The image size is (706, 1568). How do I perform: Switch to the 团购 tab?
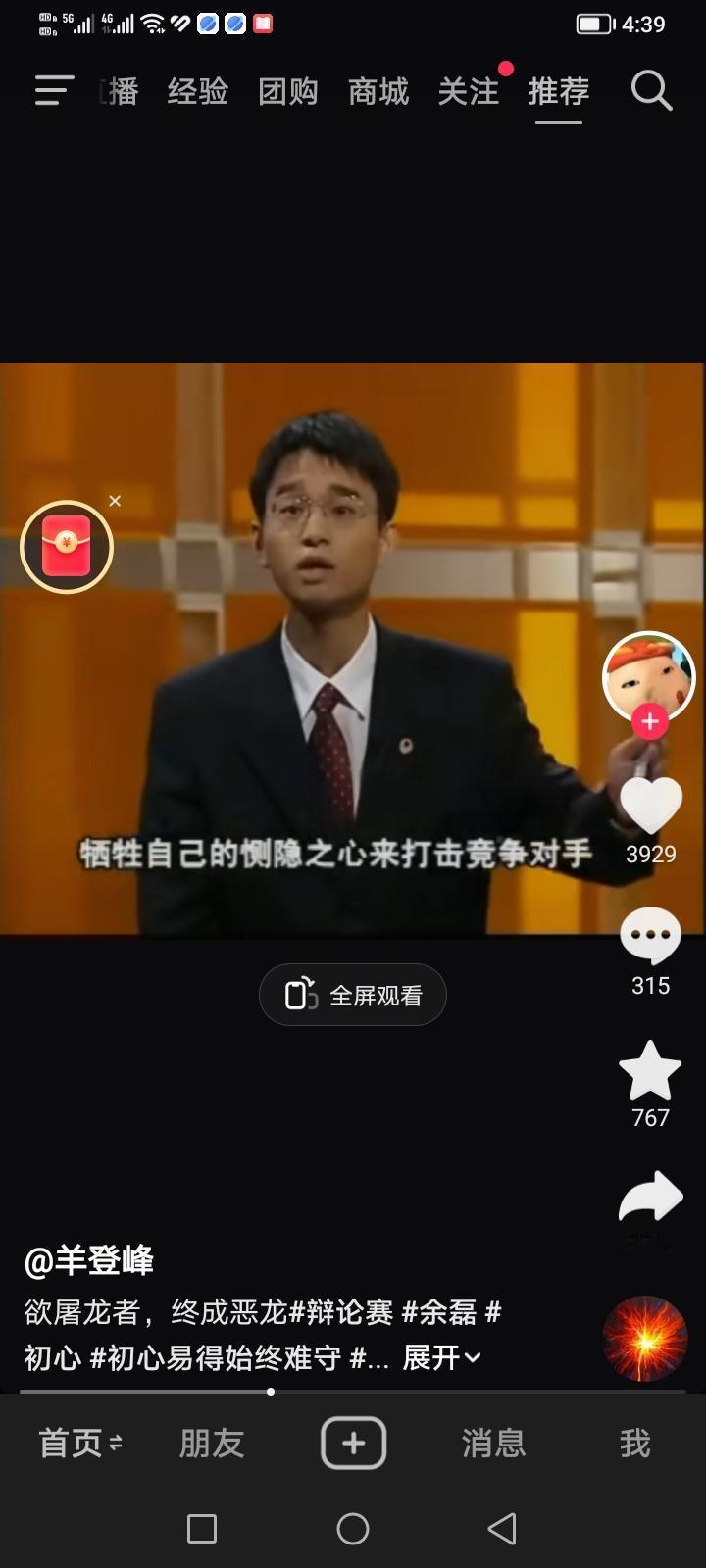coord(287,90)
